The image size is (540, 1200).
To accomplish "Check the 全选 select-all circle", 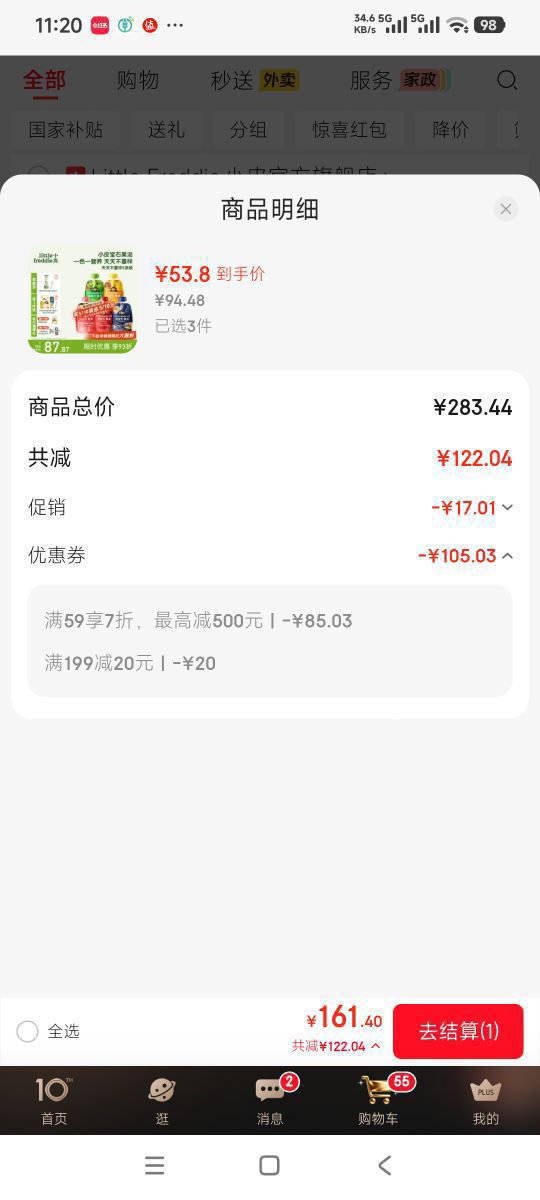I will pyautogui.click(x=27, y=1031).
